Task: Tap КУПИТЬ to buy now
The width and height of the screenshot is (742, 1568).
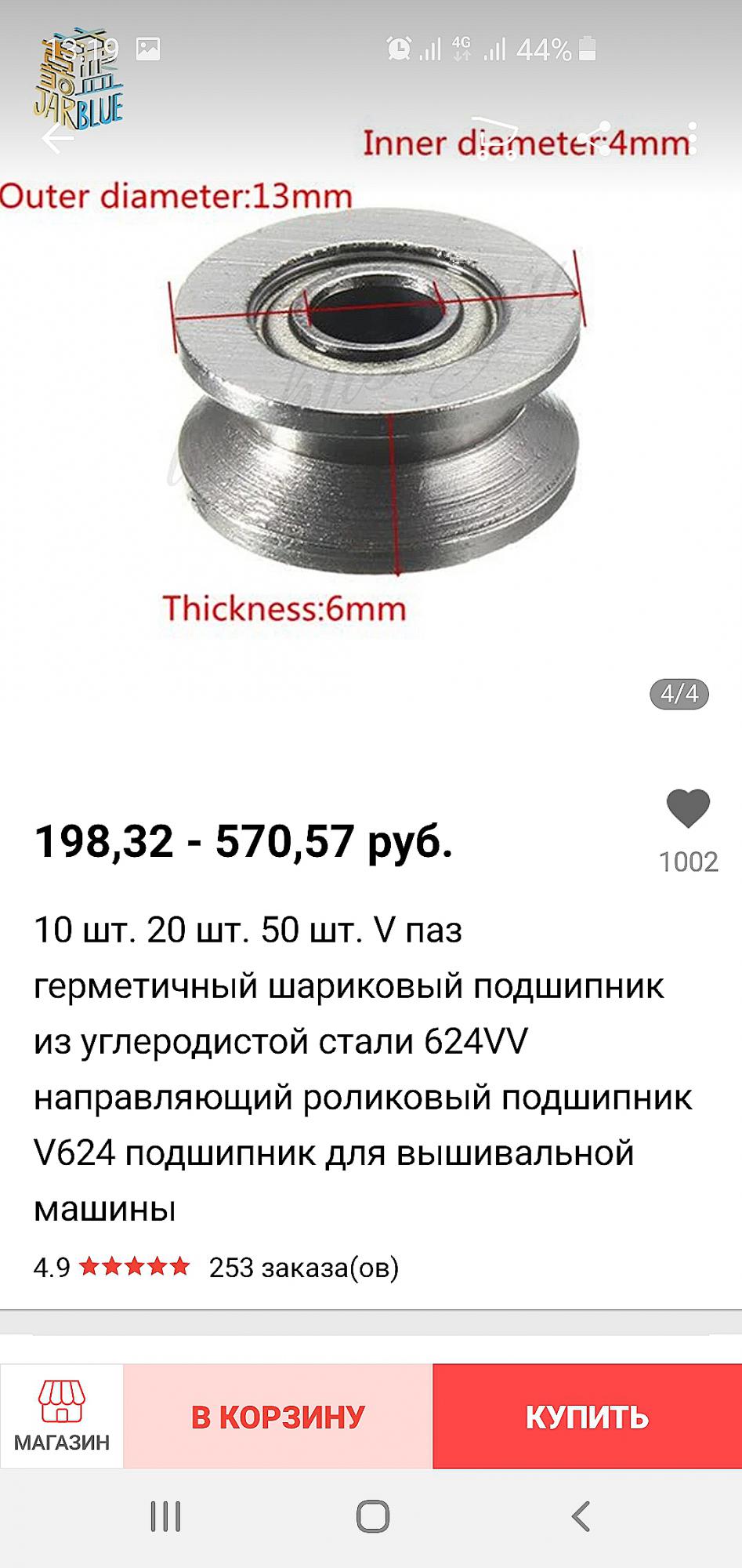Action: click(587, 1417)
